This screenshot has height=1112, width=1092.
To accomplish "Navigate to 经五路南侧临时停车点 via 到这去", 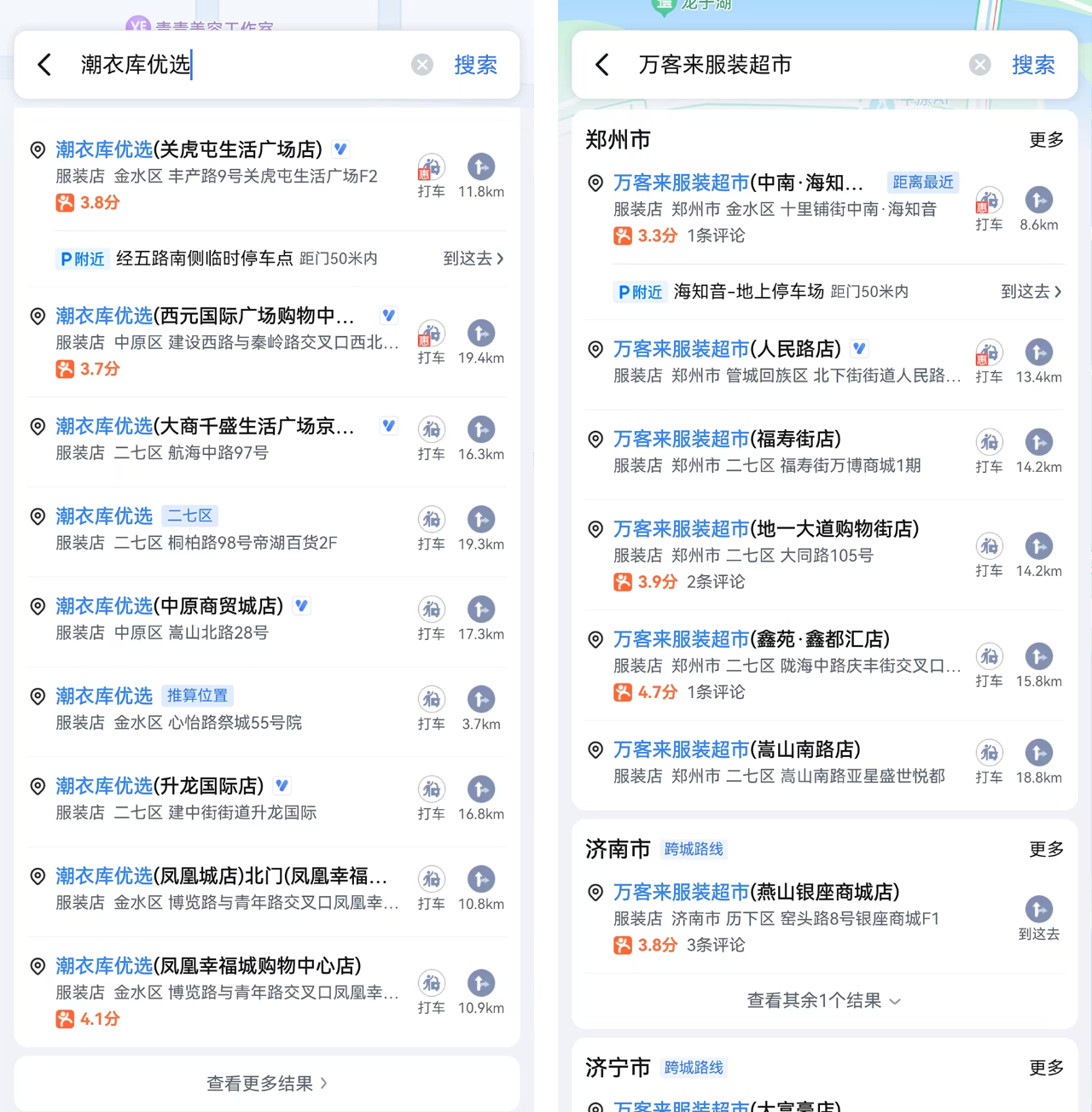I will (x=473, y=259).
